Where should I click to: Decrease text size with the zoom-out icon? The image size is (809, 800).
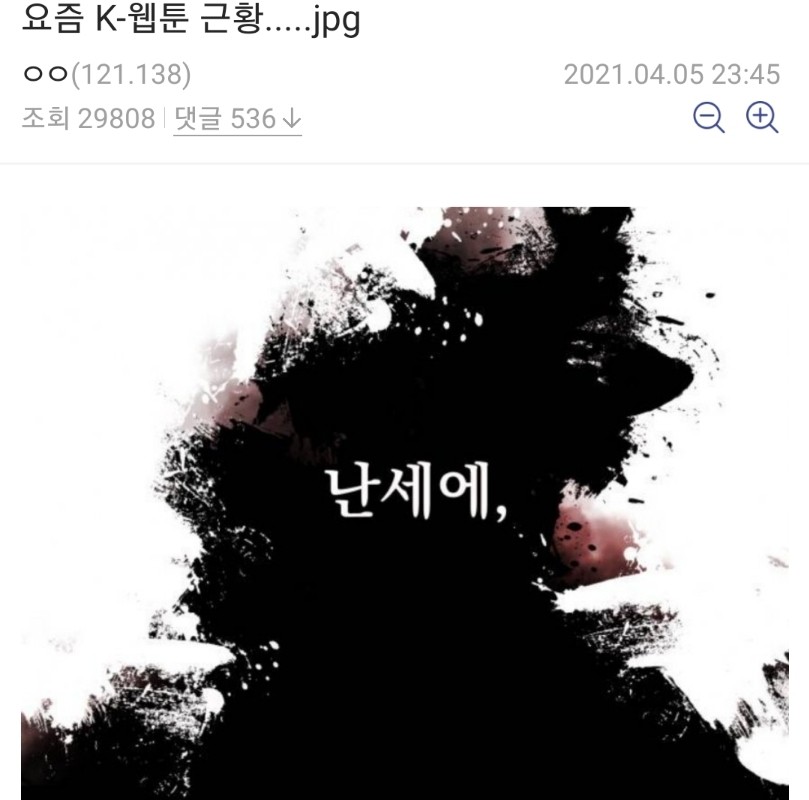708,118
